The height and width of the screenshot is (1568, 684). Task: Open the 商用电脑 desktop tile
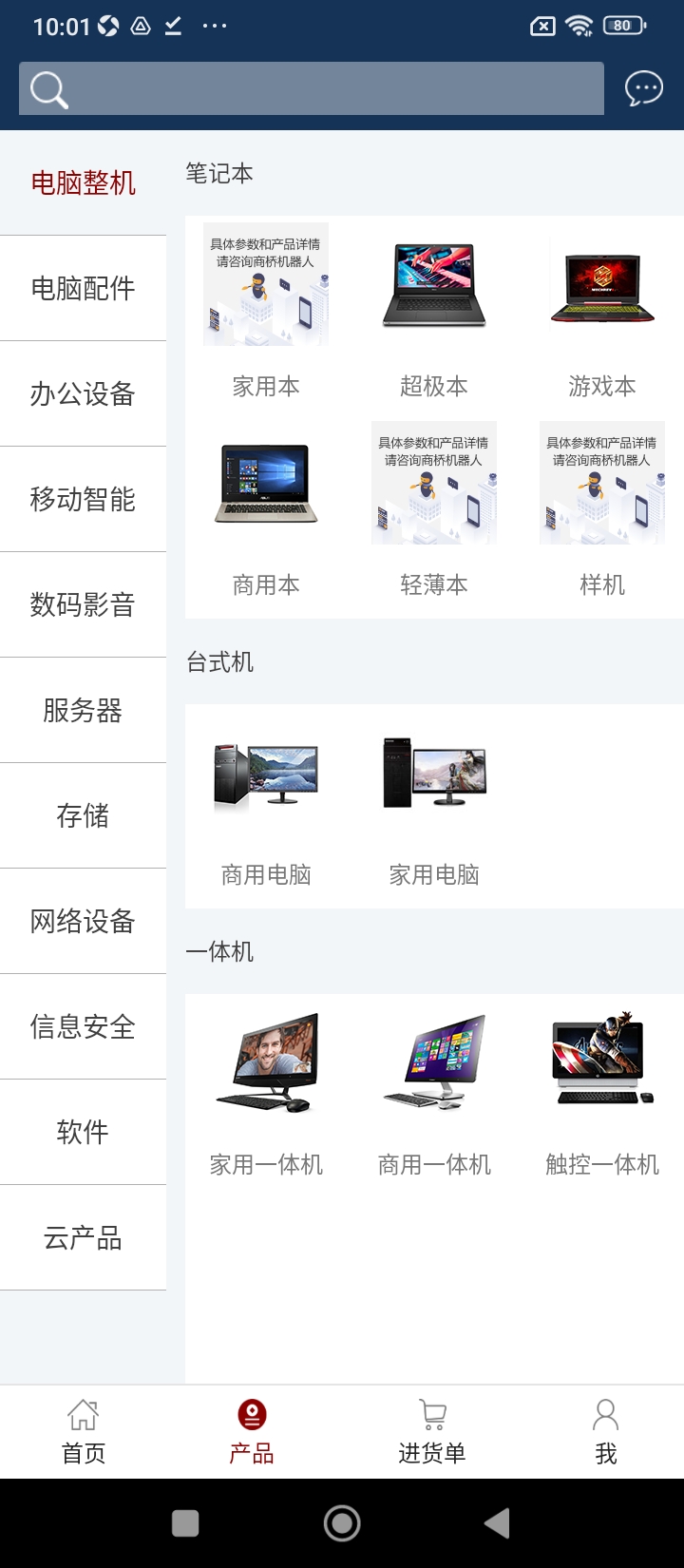coord(266,803)
